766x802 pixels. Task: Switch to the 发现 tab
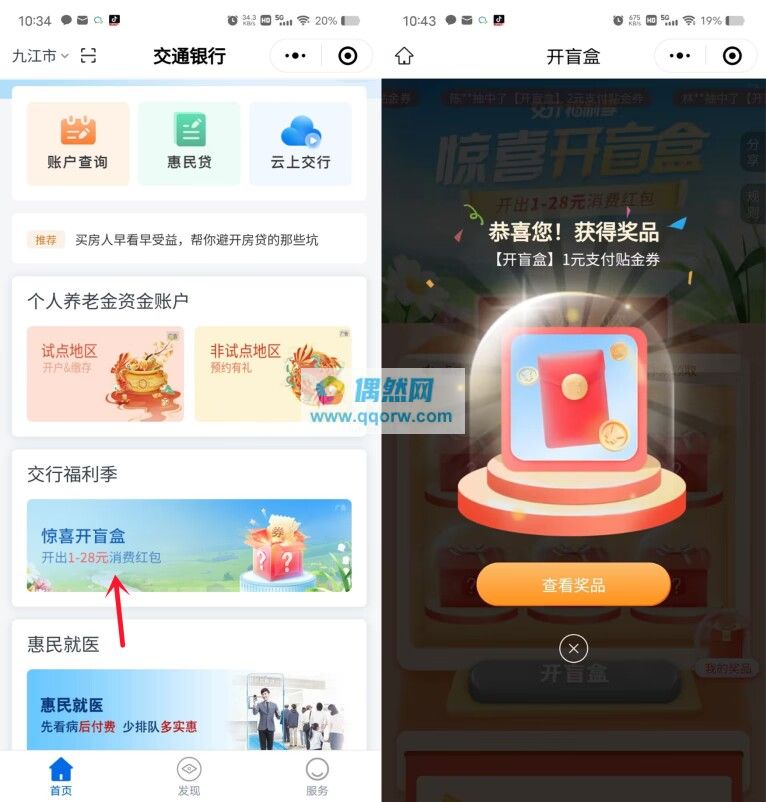[x=189, y=776]
